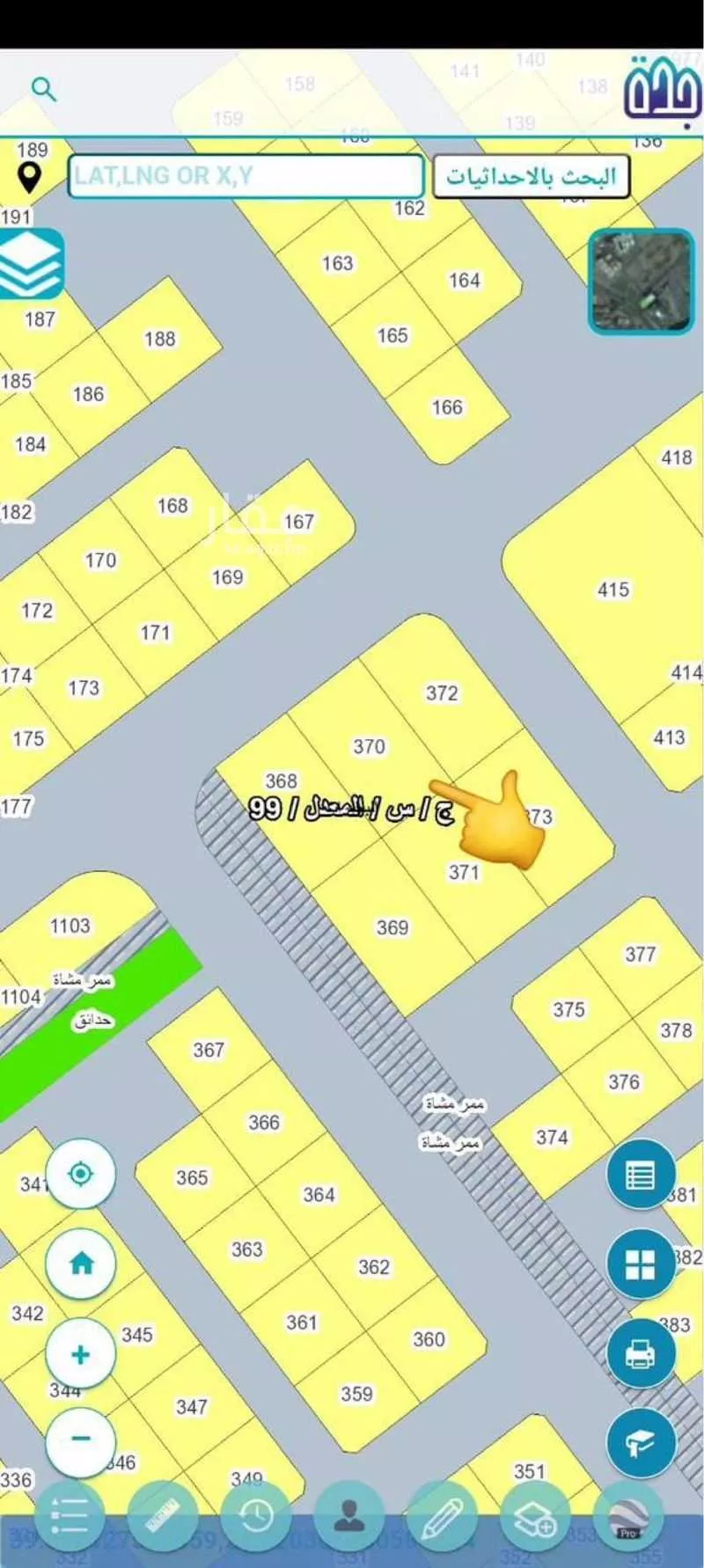Image resolution: width=704 pixels, height=1568 pixels.
Task: Tap the search magnifier icon
Action: coord(43,89)
